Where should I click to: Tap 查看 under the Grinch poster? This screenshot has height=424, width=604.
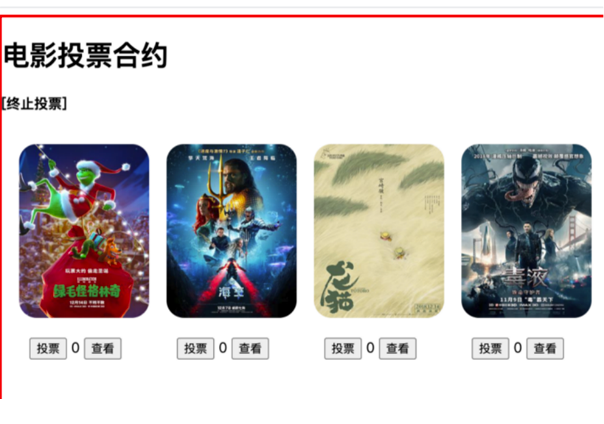pos(103,349)
